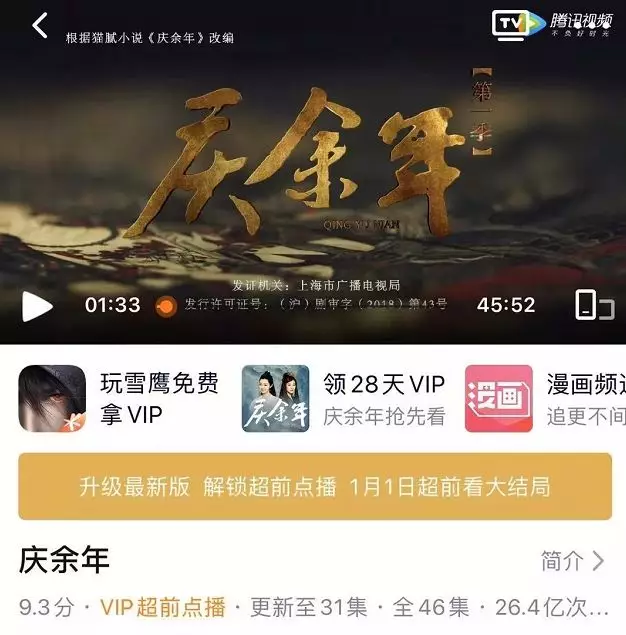Open the 领28天VIP offer
Viewport: 626px width, 635px height.
345,398
